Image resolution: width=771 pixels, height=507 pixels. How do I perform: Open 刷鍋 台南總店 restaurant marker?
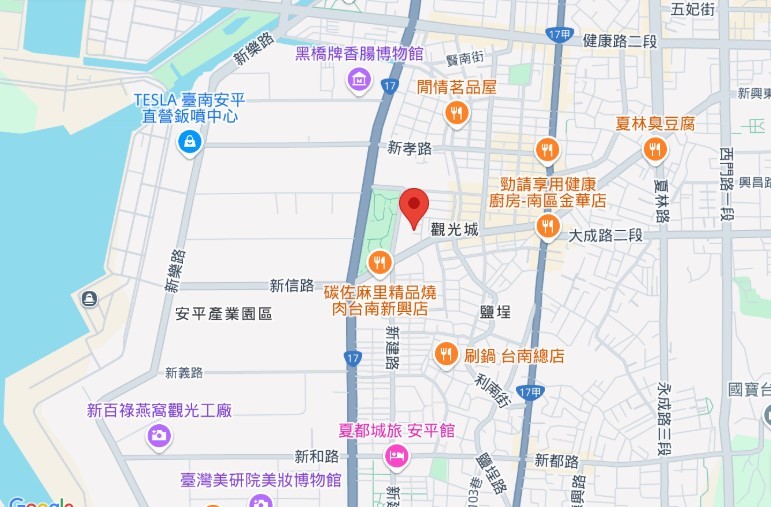[447, 354]
